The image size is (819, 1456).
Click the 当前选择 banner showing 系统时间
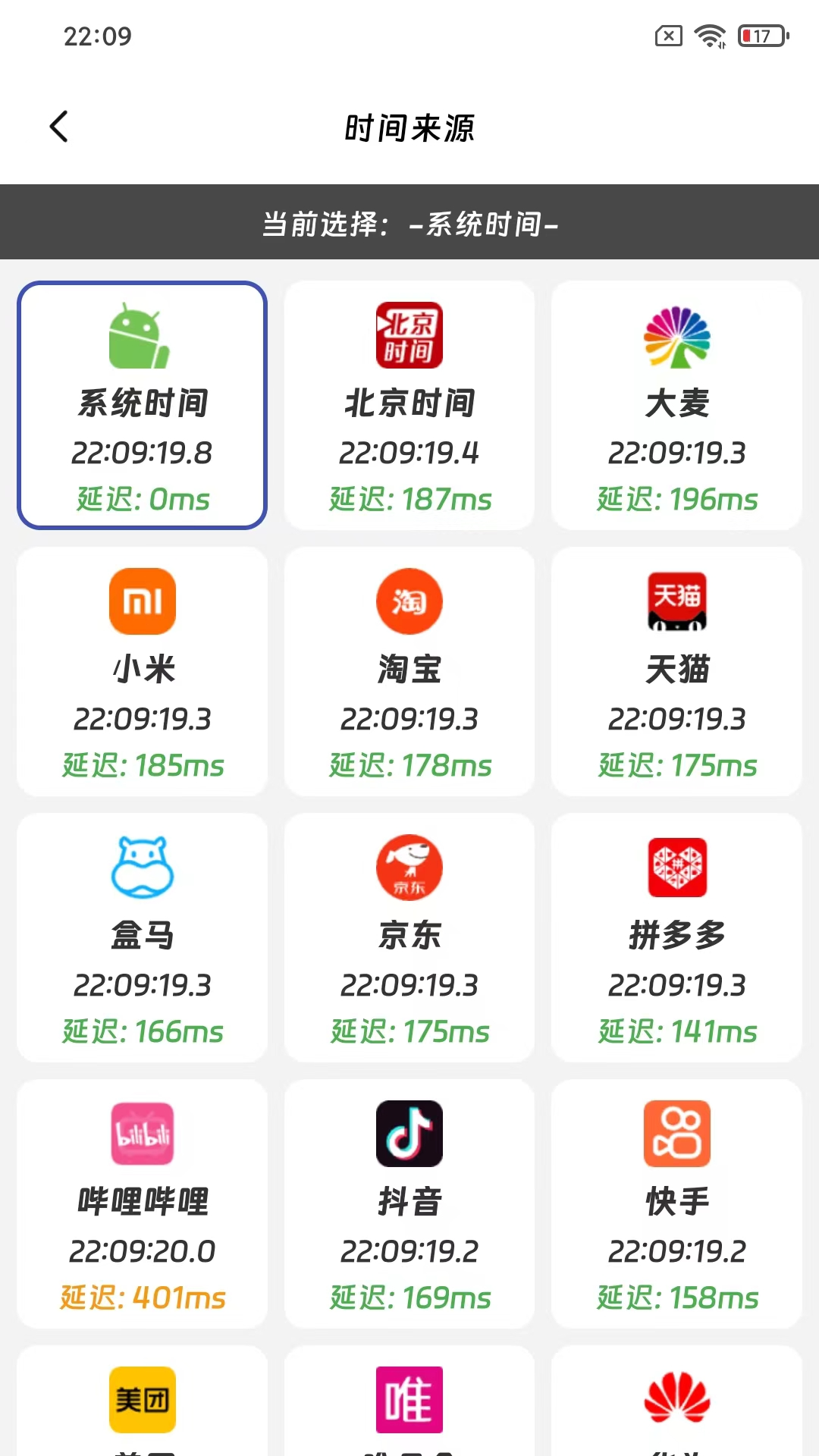(409, 222)
